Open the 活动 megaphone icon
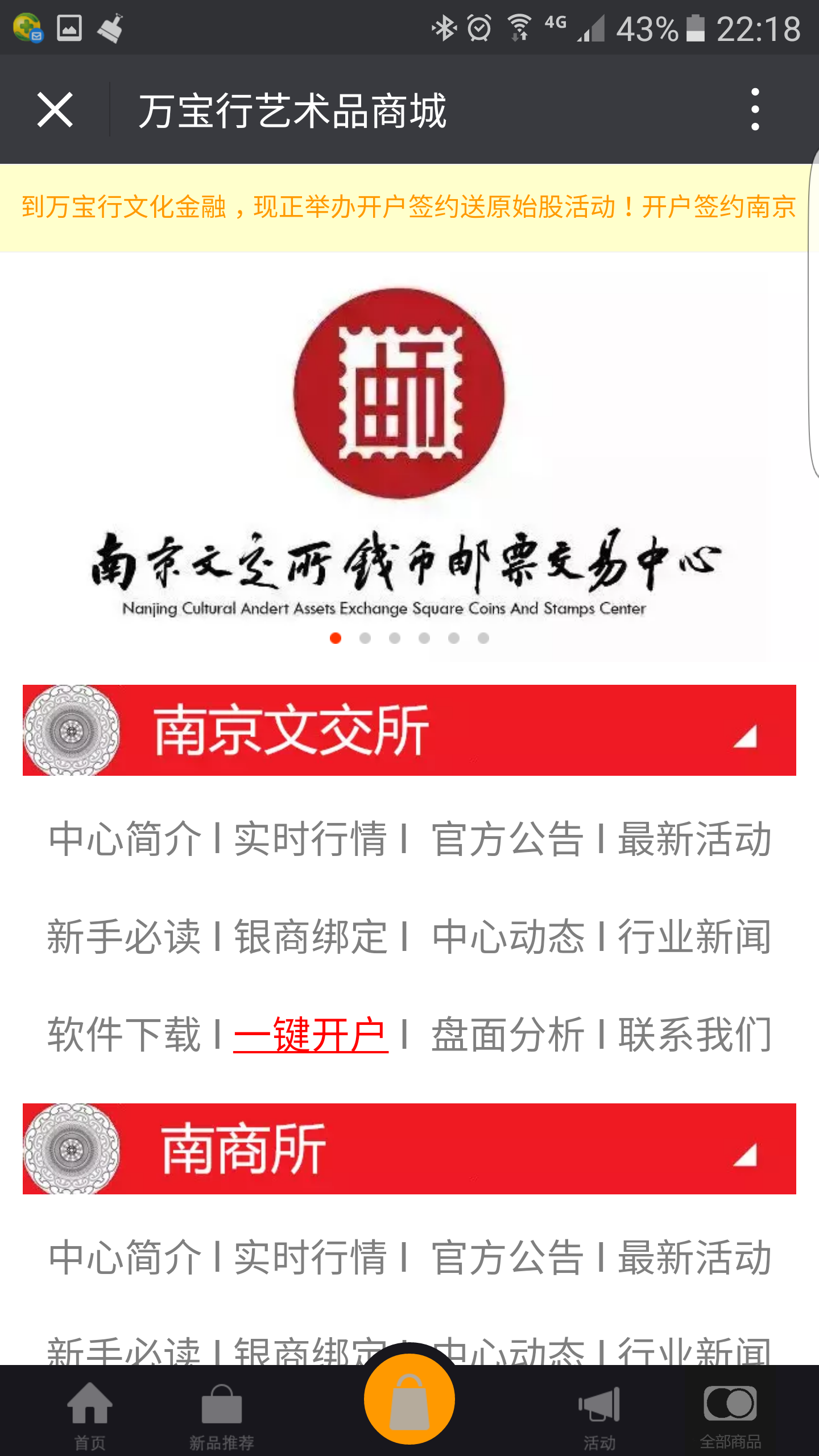819x1456 pixels. click(599, 1405)
